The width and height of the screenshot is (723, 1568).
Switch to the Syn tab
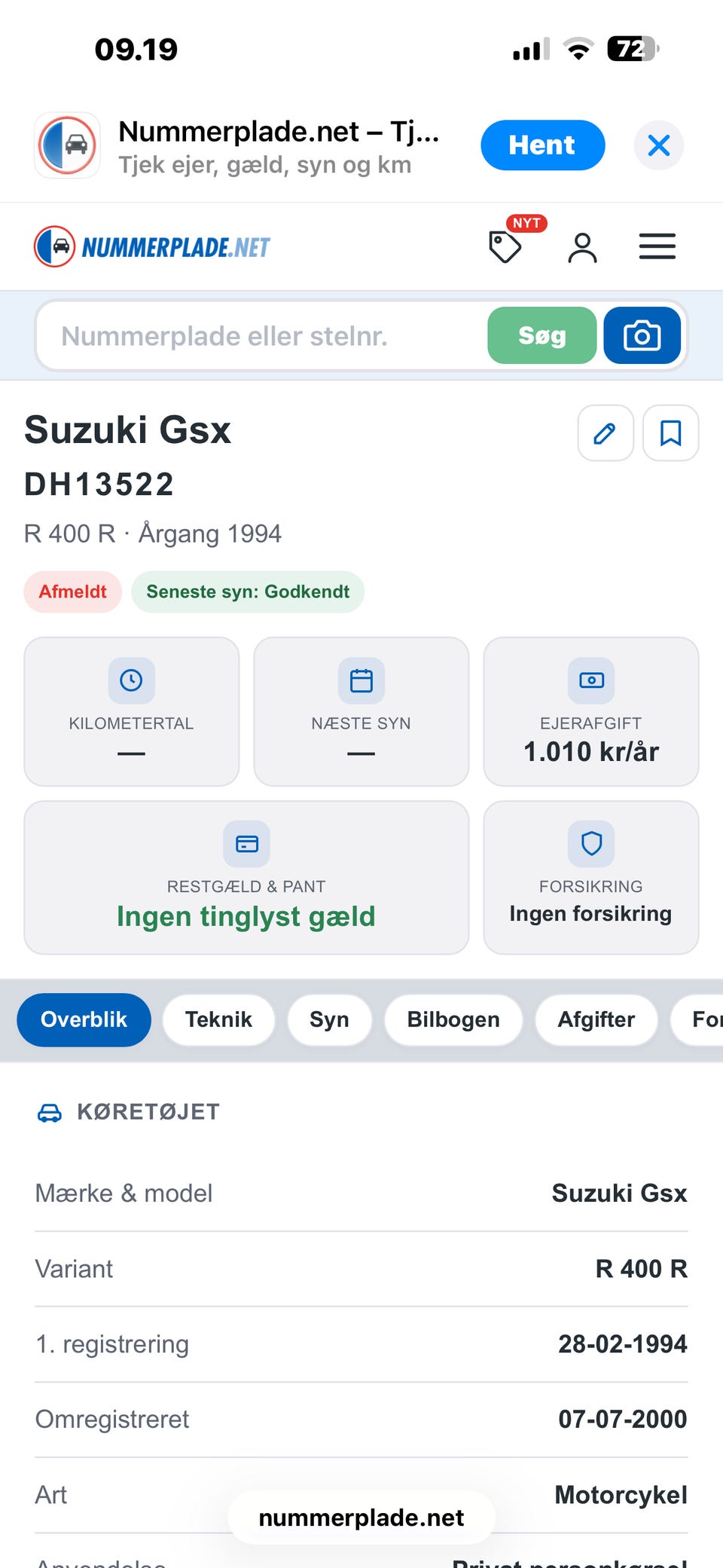point(329,1019)
